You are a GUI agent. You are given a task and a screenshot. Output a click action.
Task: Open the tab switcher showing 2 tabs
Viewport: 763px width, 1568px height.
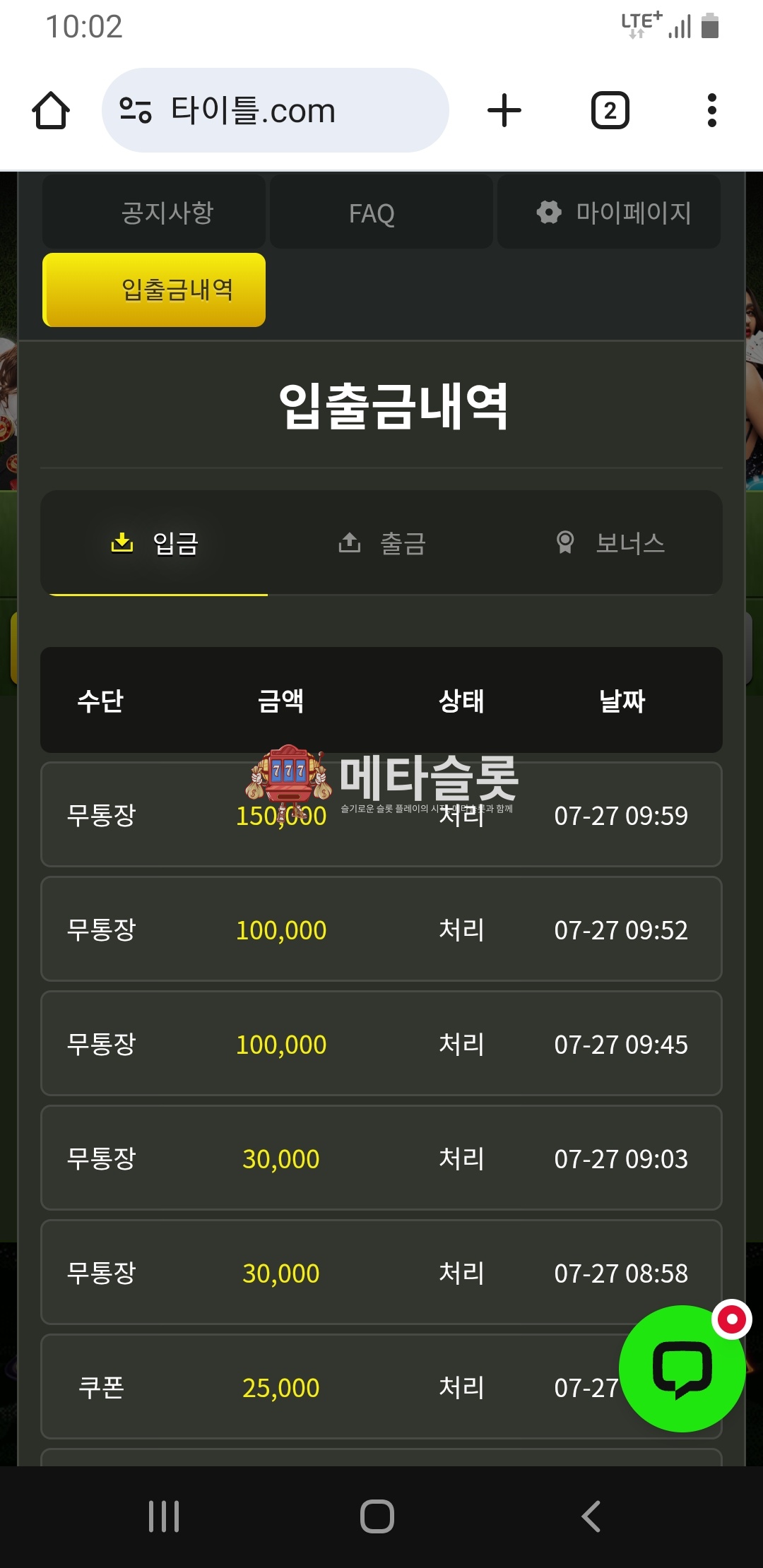(610, 111)
